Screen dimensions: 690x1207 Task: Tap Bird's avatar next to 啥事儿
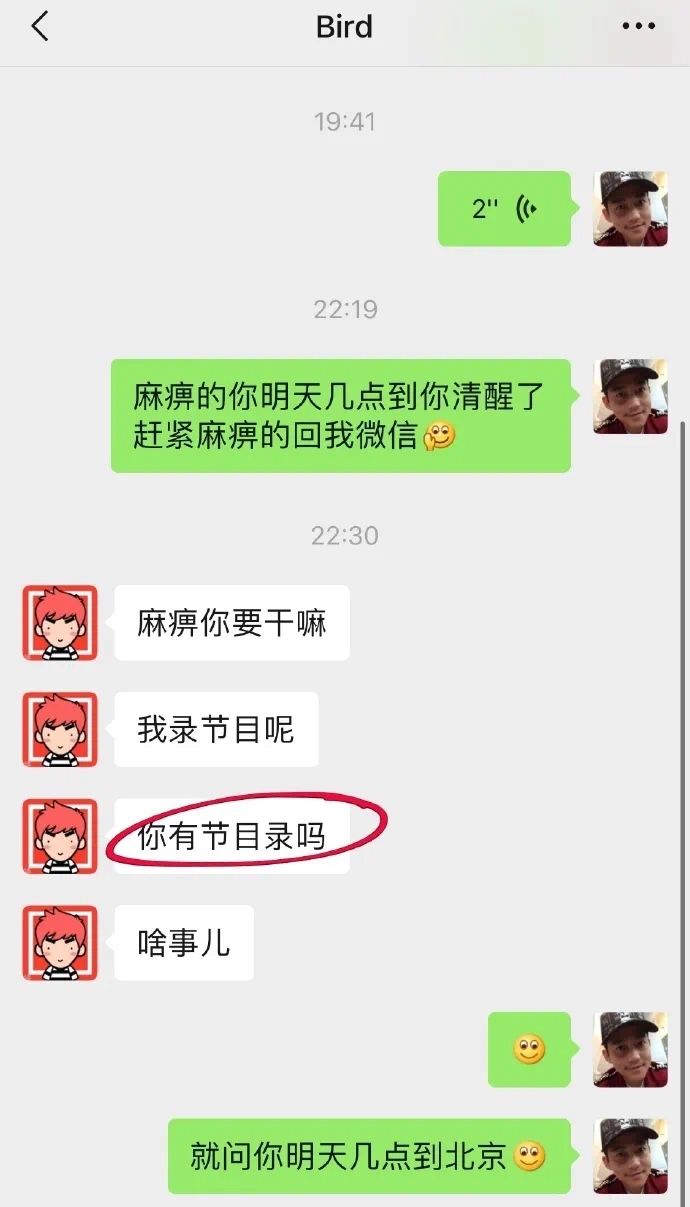[x=60, y=943]
